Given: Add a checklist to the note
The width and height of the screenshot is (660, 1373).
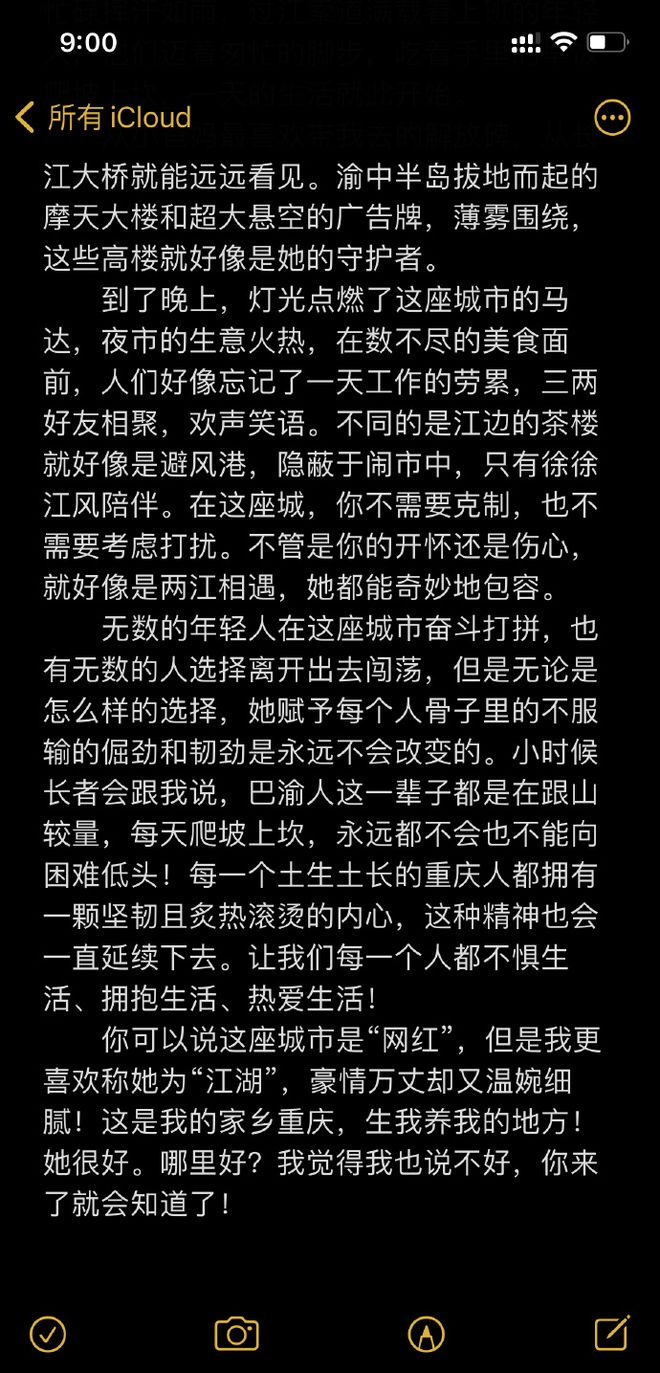Looking at the screenshot, I should (x=47, y=1333).
